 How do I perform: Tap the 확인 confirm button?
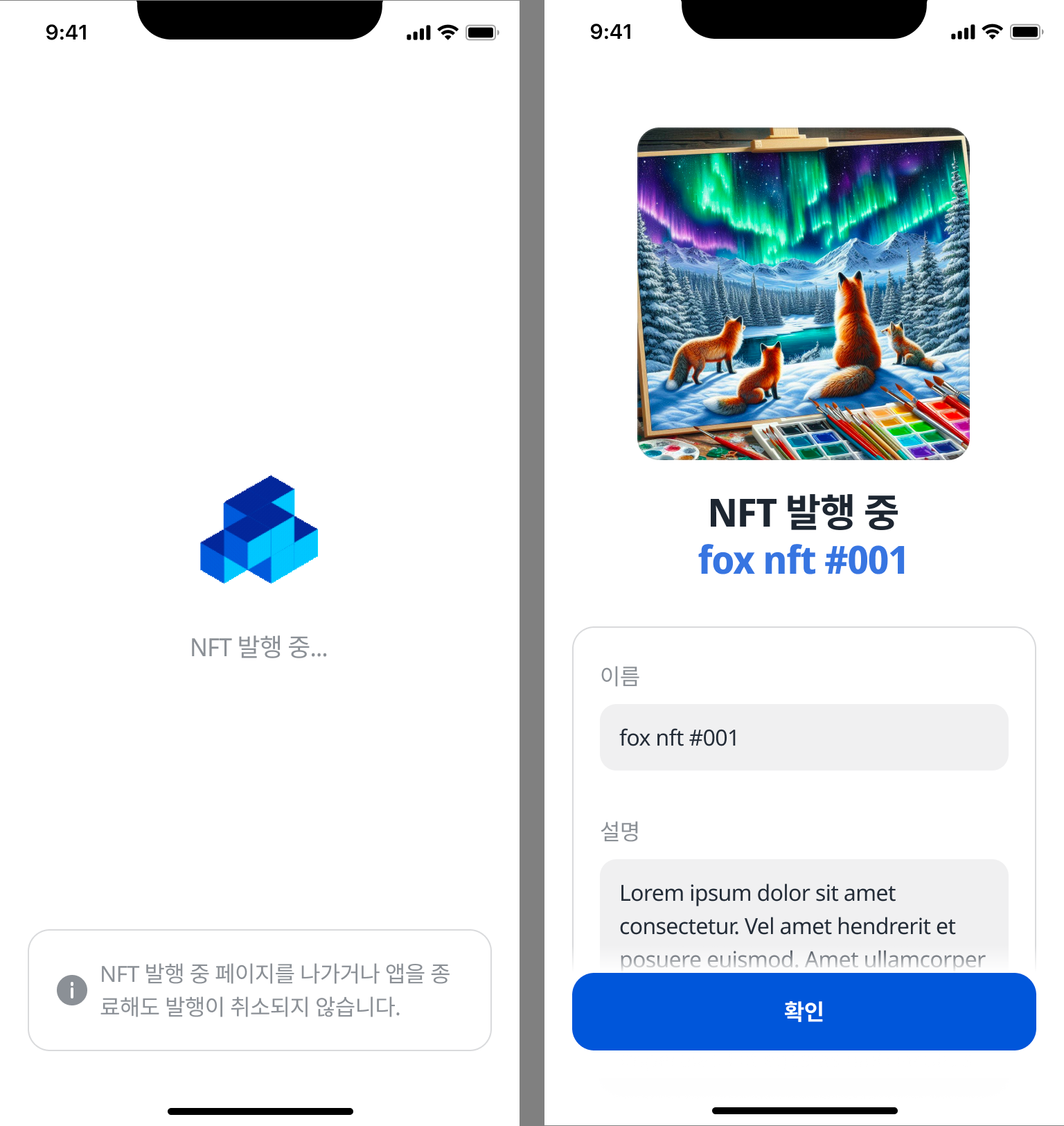click(x=804, y=1011)
